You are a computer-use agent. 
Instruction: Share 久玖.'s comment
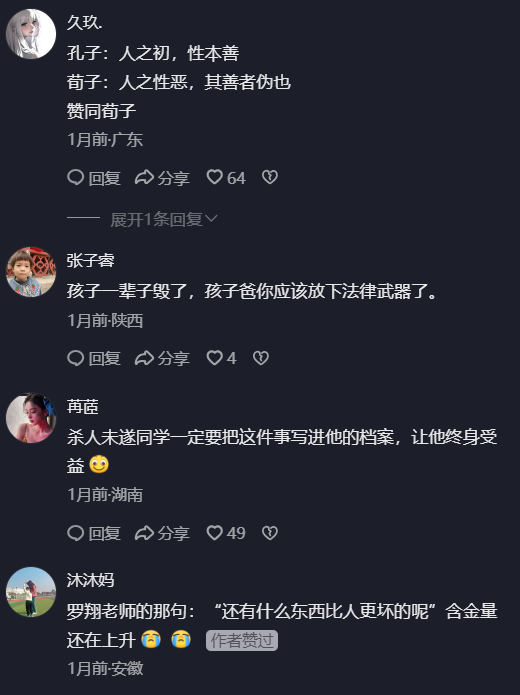(x=162, y=178)
